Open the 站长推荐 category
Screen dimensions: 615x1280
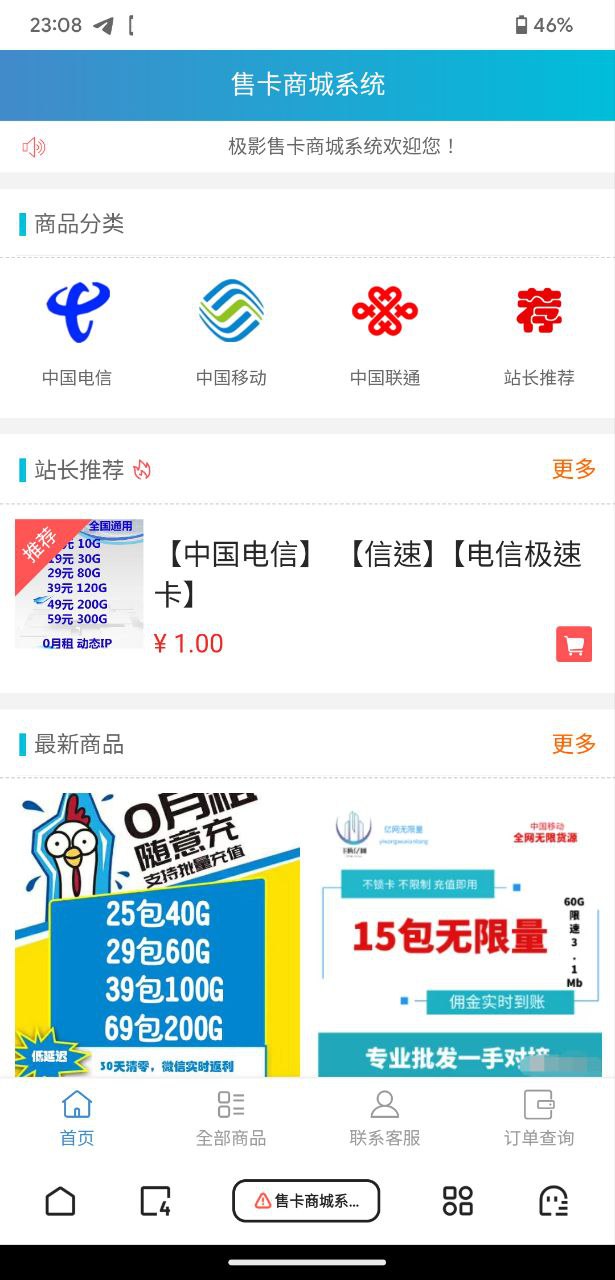tap(539, 332)
